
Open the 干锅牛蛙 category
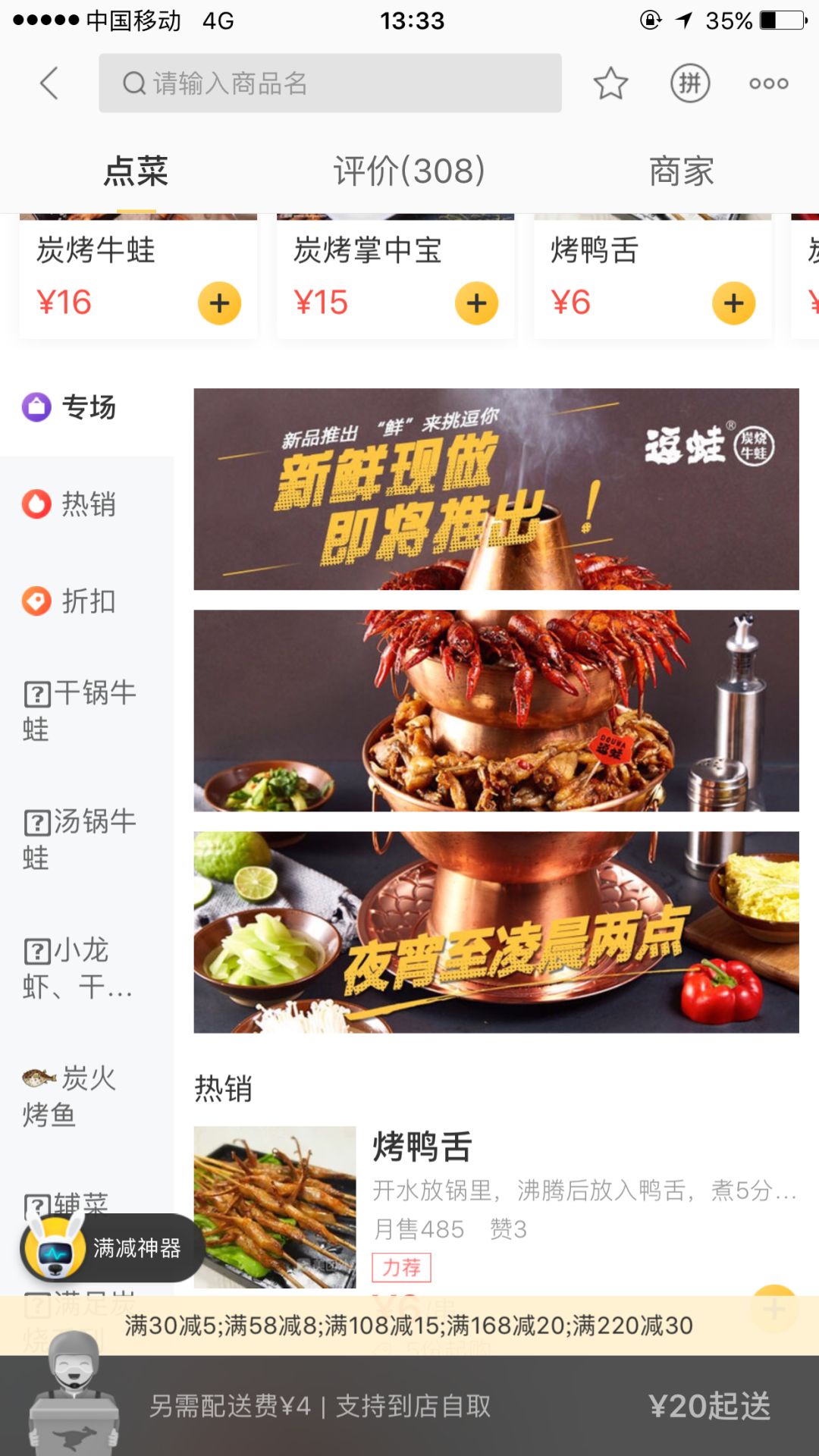pyautogui.click(x=80, y=711)
